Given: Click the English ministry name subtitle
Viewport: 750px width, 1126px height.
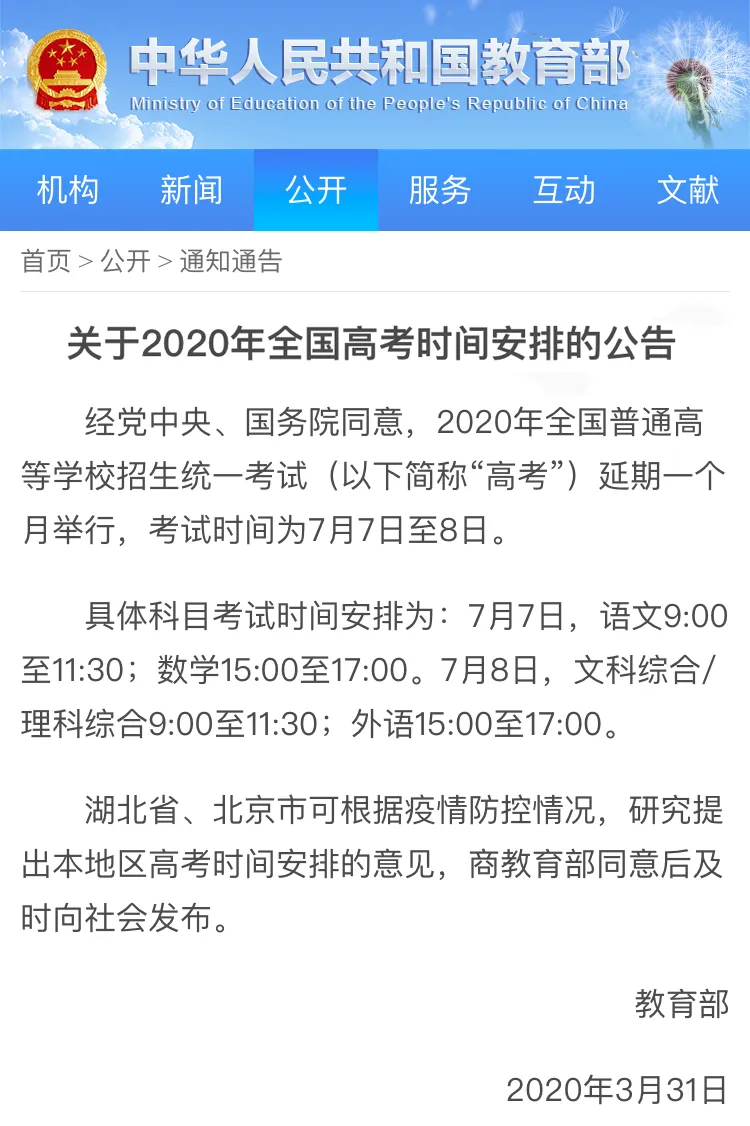Looking at the screenshot, I should click(378, 100).
